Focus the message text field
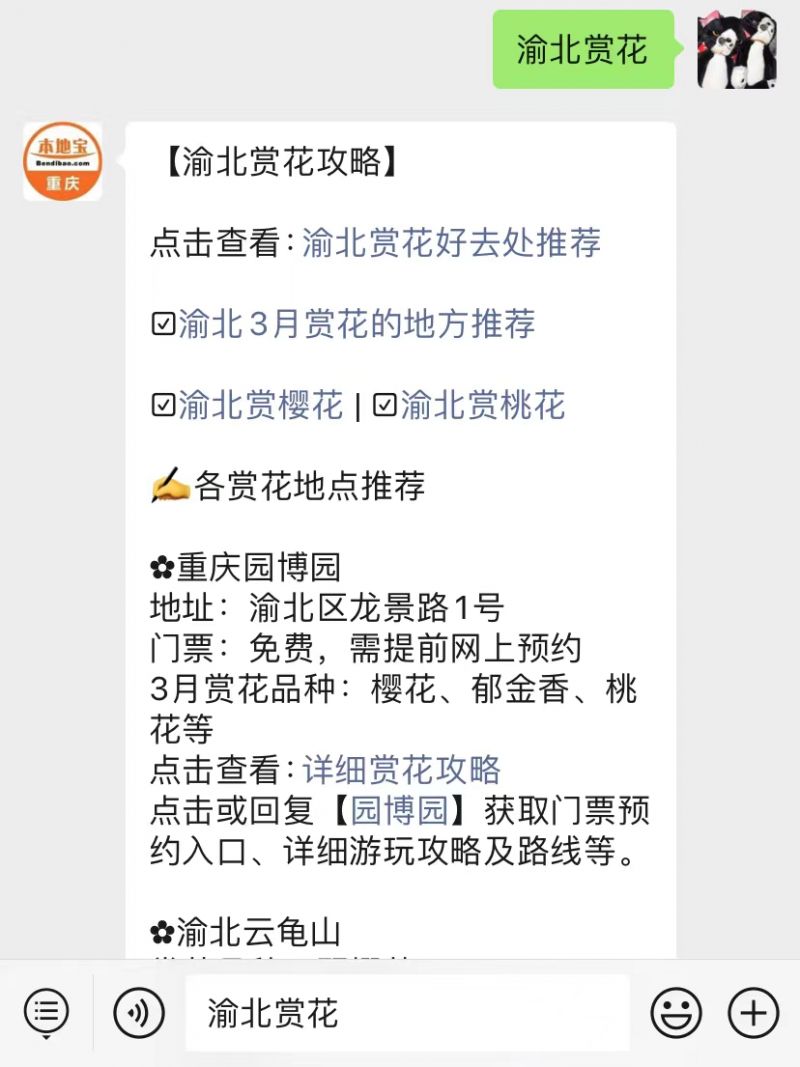The height and width of the screenshot is (1067, 800). 407,1013
